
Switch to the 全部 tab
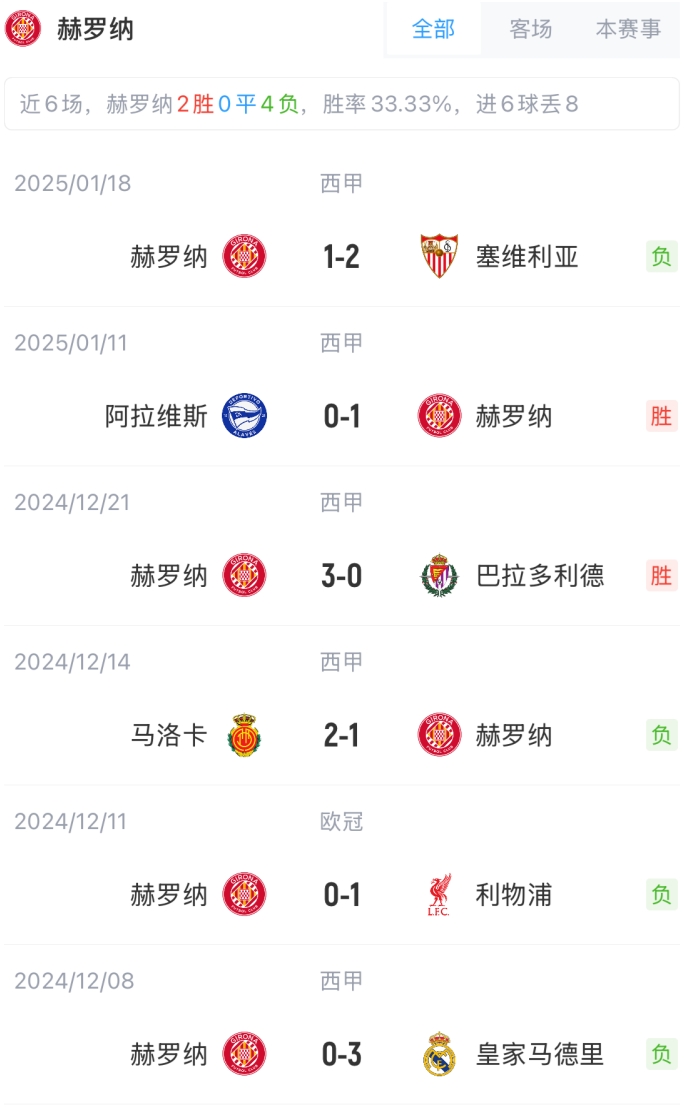433,29
